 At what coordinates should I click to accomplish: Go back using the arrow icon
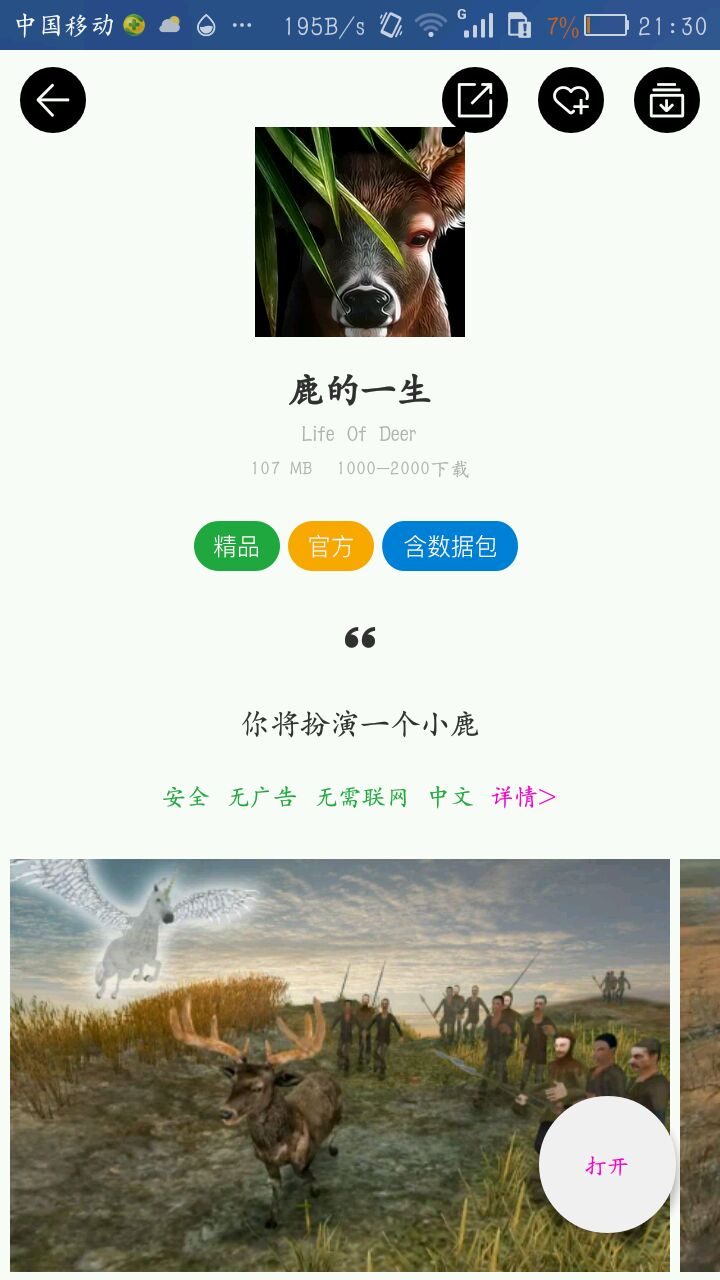tap(53, 100)
